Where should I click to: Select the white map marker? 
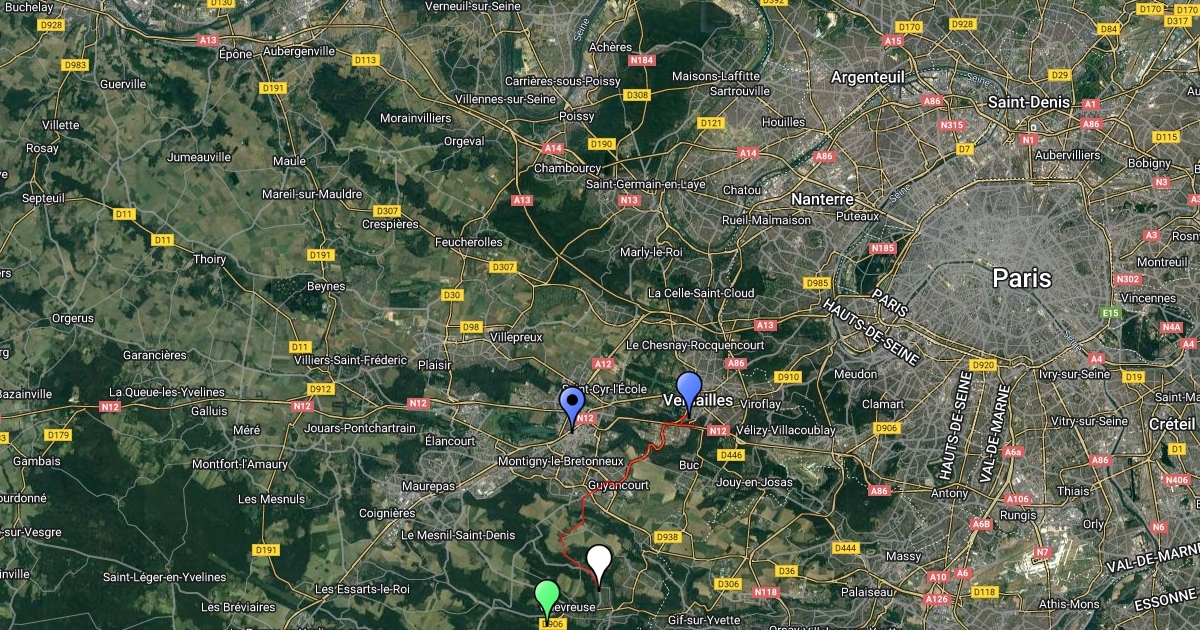[599, 561]
